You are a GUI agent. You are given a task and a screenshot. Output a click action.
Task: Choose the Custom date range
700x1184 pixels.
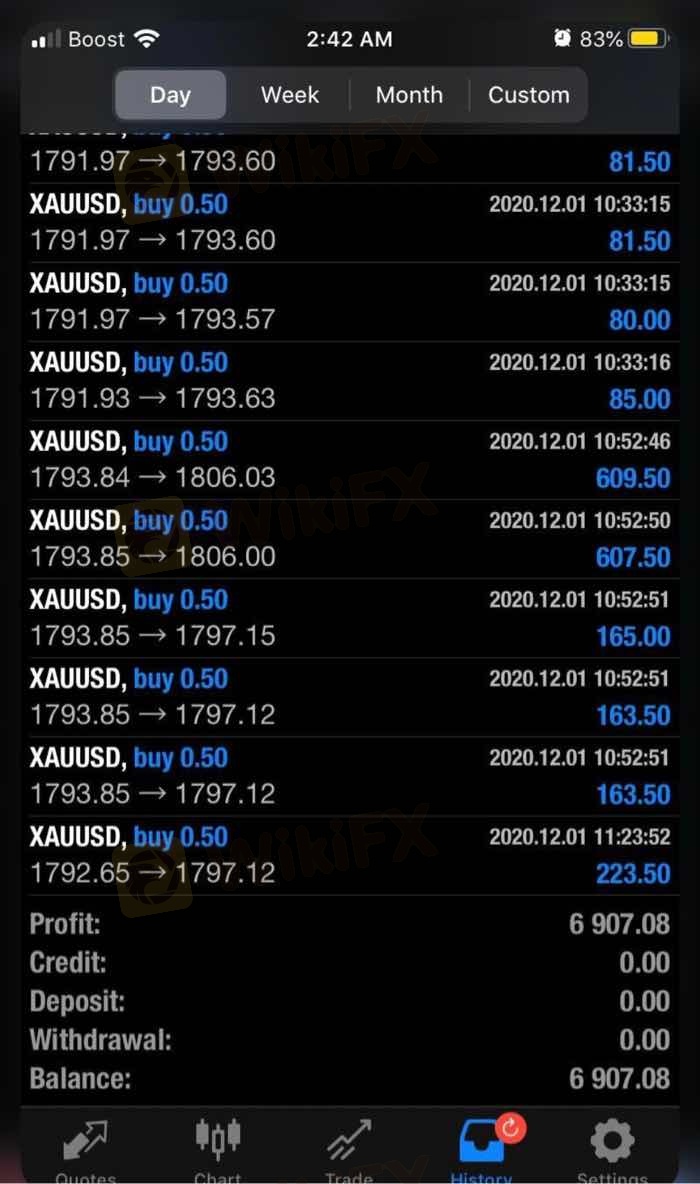point(529,94)
